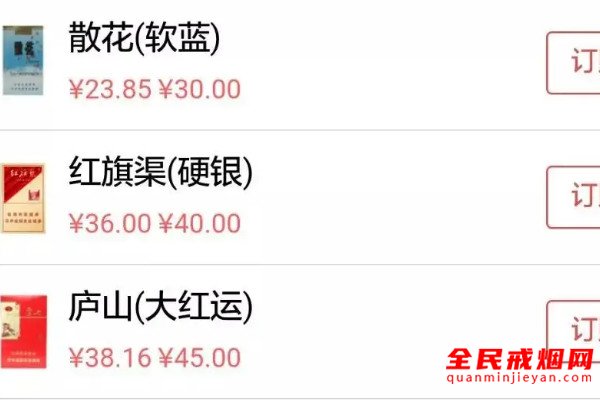600x400 pixels.
Task: Order 红旗渠(硬银) with its 订 button
Action: tap(575, 196)
